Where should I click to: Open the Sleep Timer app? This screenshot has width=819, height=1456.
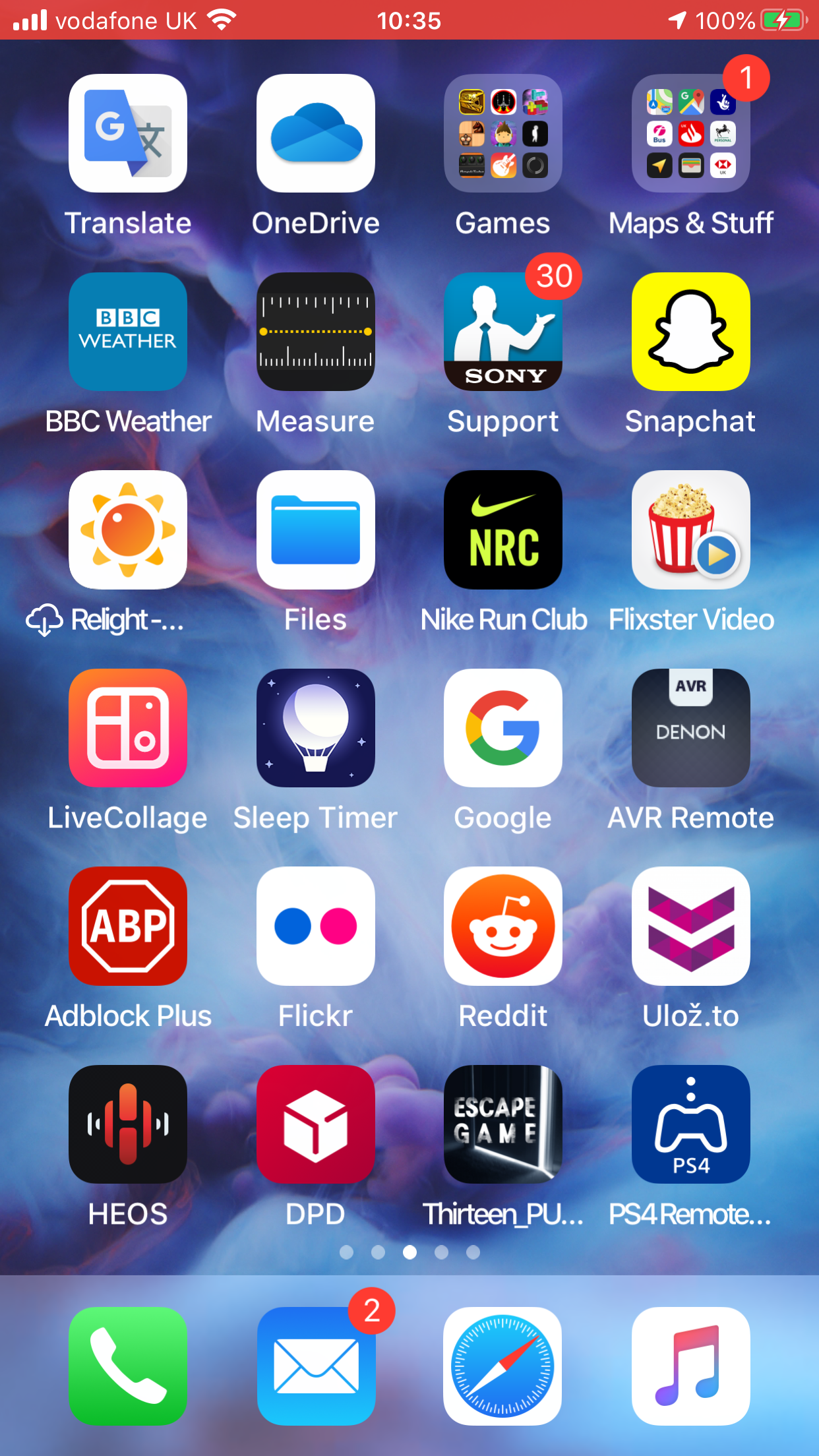point(315,728)
